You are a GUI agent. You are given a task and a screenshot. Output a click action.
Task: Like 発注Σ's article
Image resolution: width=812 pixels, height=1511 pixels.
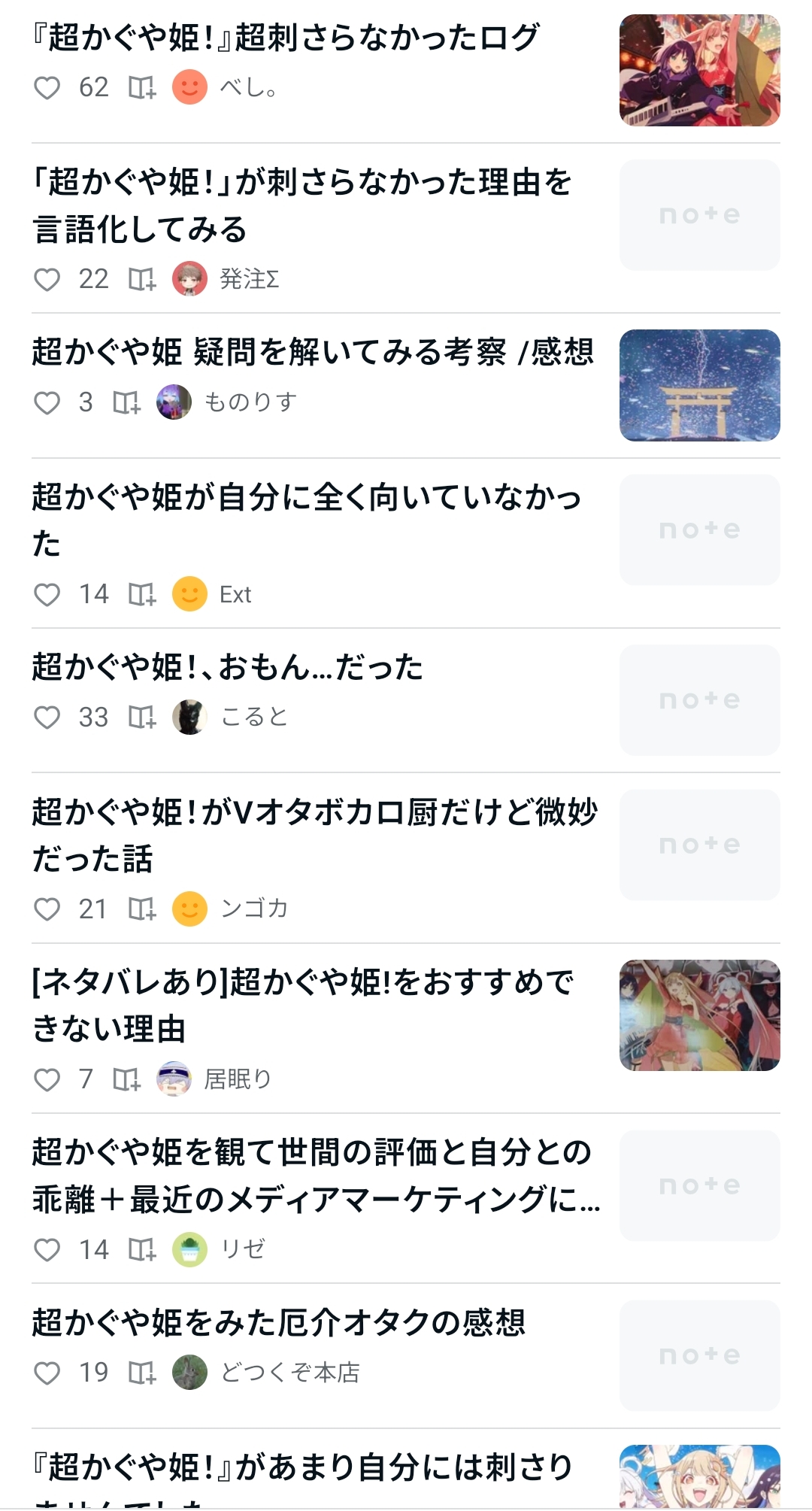coord(47,280)
